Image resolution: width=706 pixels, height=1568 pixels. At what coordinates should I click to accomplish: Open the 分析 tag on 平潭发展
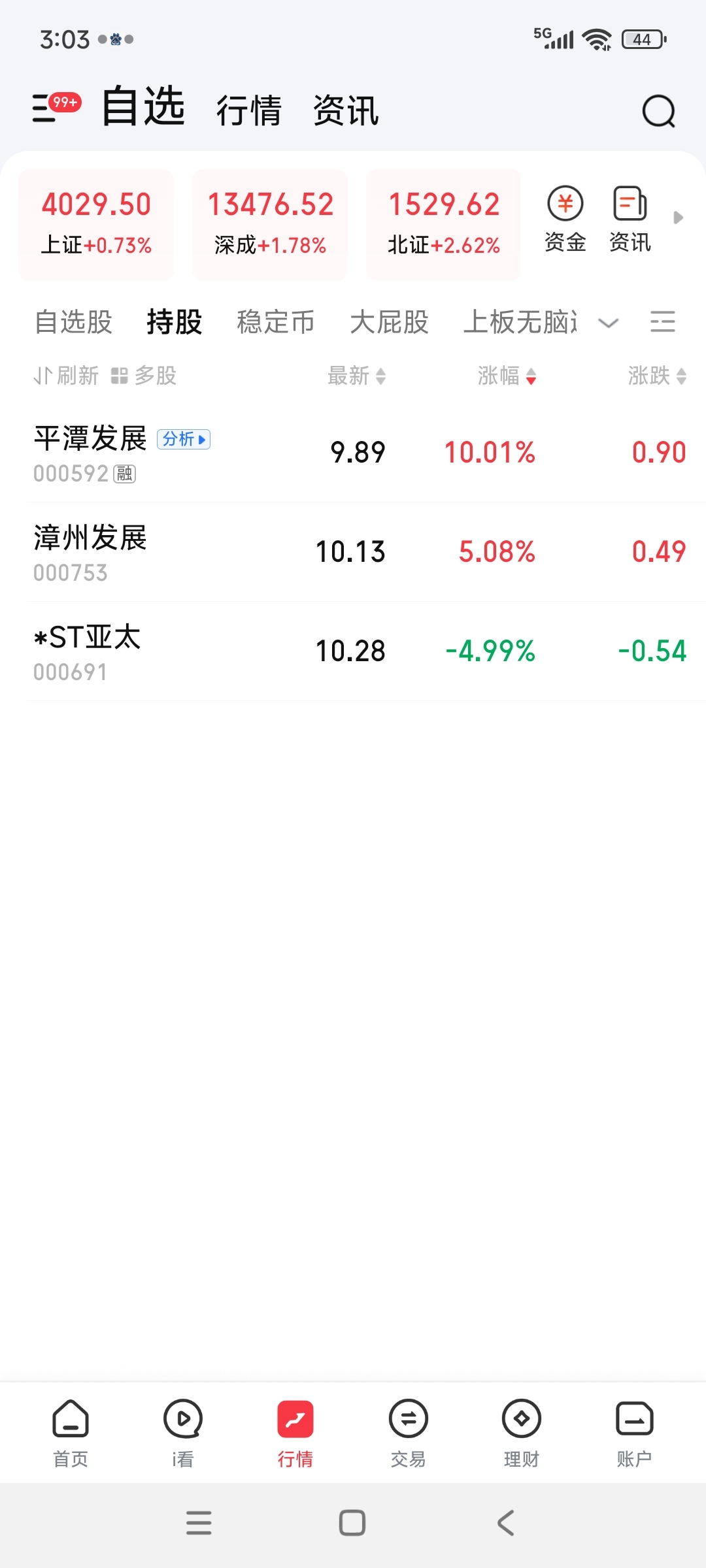(x=184, y=439)
